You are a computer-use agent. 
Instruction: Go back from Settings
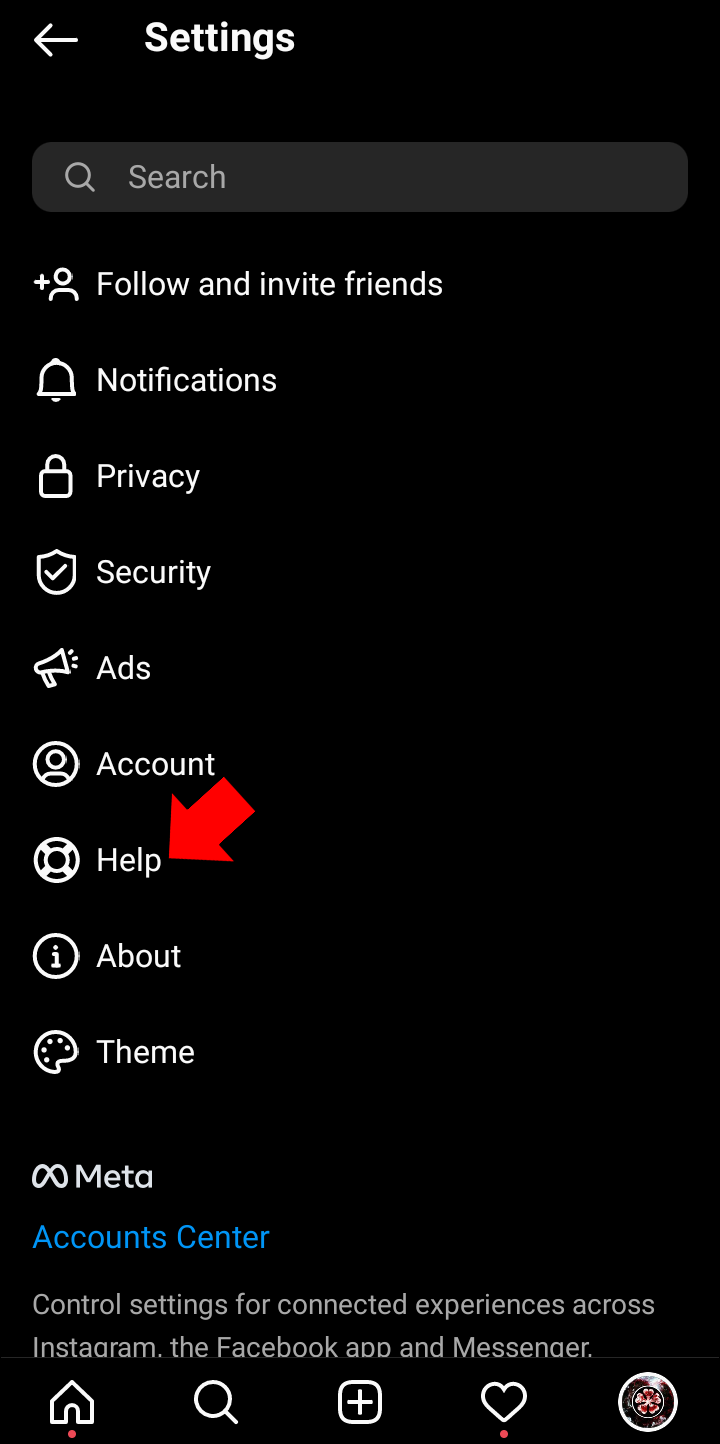pyautogui.click(x=55, y=40)
